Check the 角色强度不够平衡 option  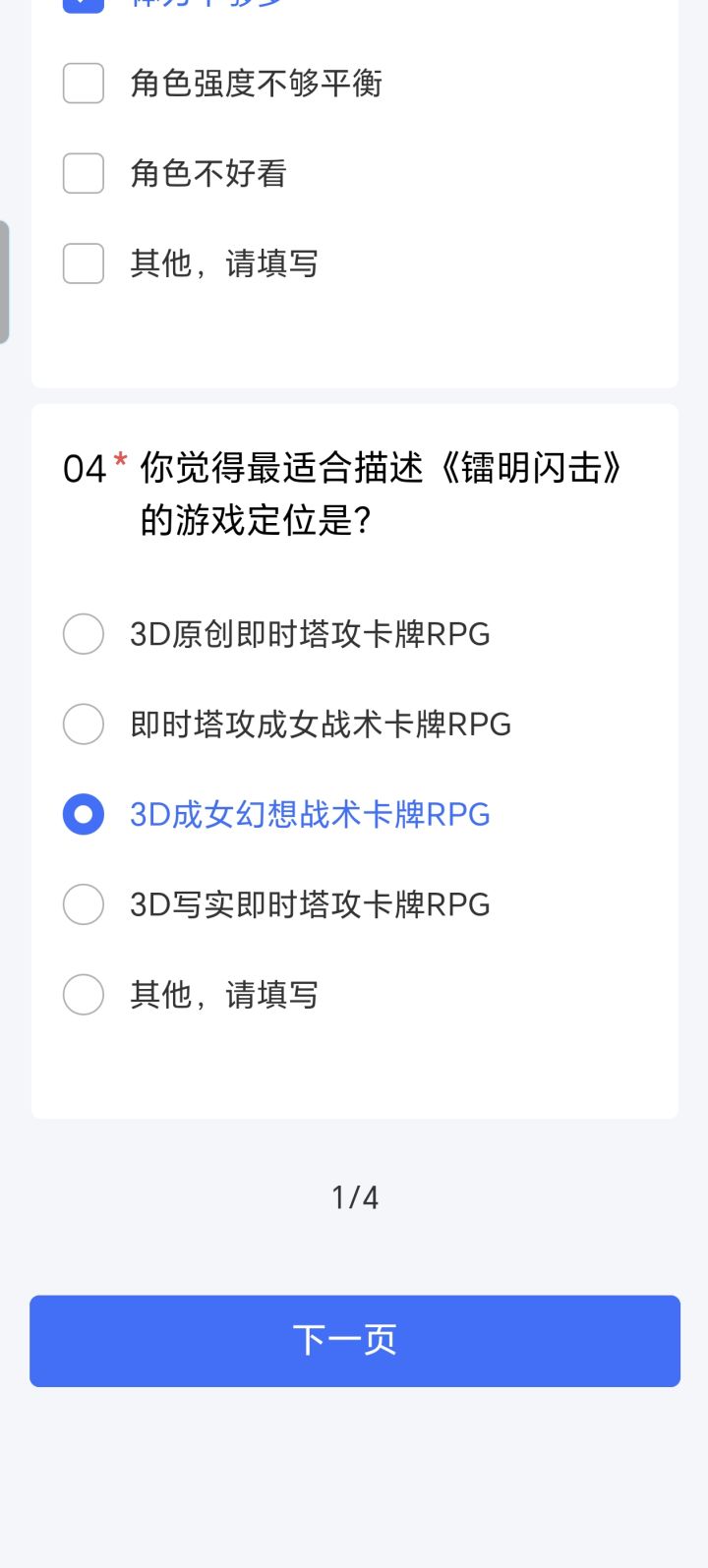(x=84, y=84)
